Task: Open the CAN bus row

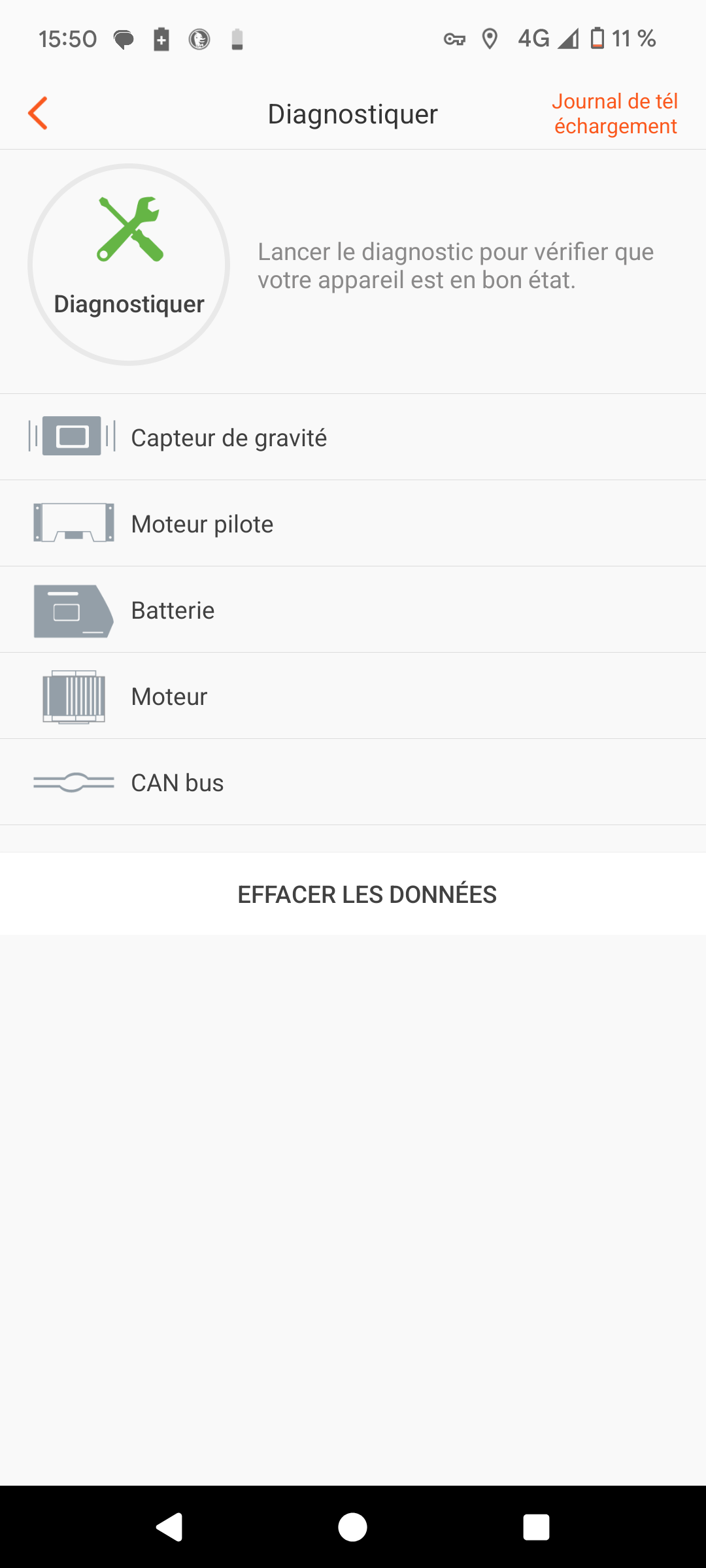Action: [x=353, y=782]
